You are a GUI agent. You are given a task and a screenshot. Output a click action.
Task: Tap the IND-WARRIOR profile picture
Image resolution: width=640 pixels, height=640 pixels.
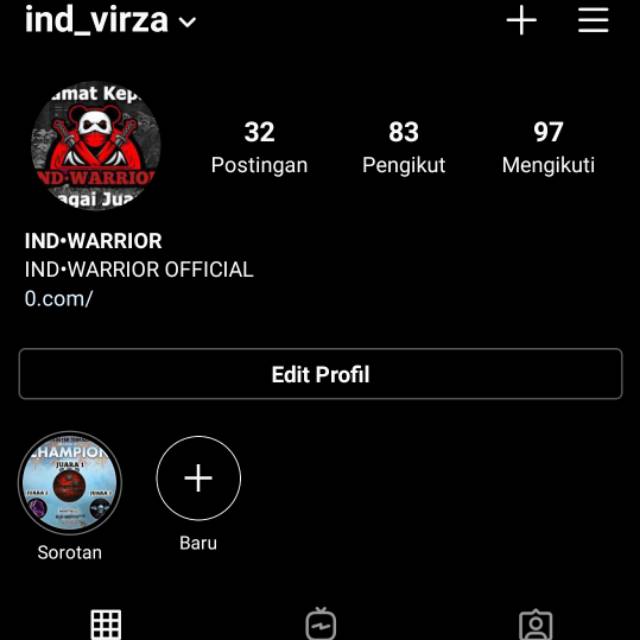click(95, 146)
